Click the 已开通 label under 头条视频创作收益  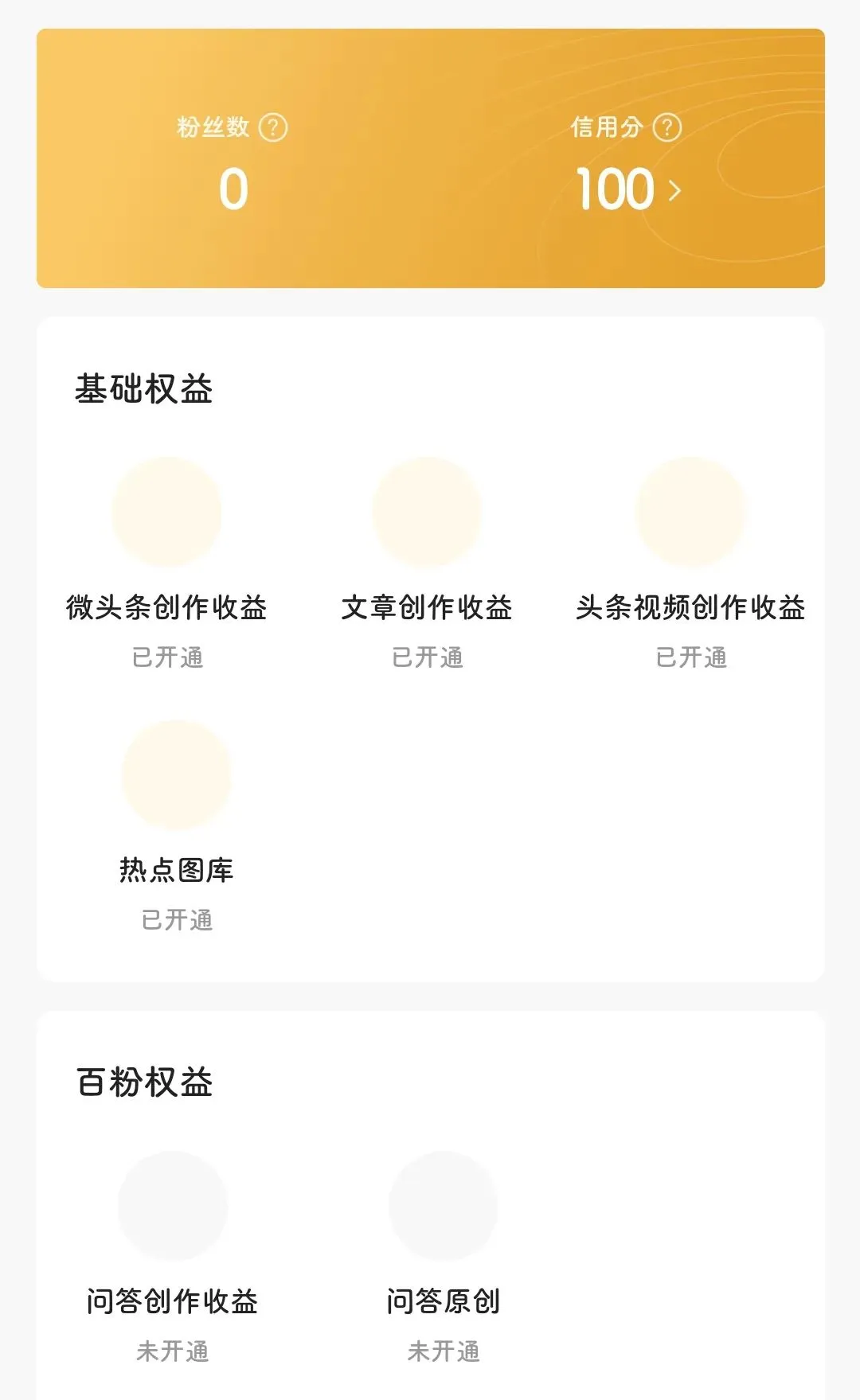691,657
